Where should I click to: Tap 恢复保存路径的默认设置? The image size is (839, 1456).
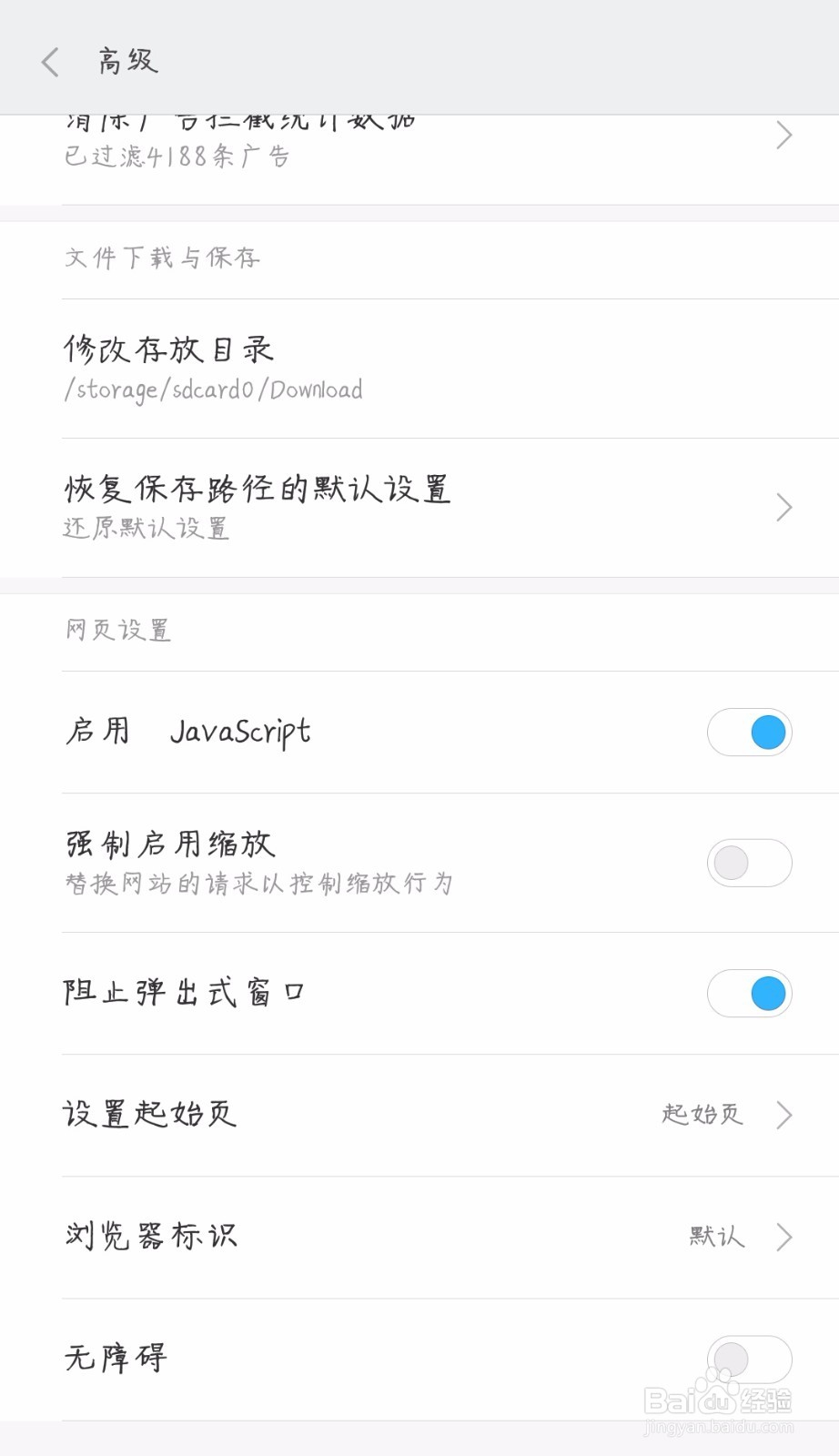tap(419, 508)
